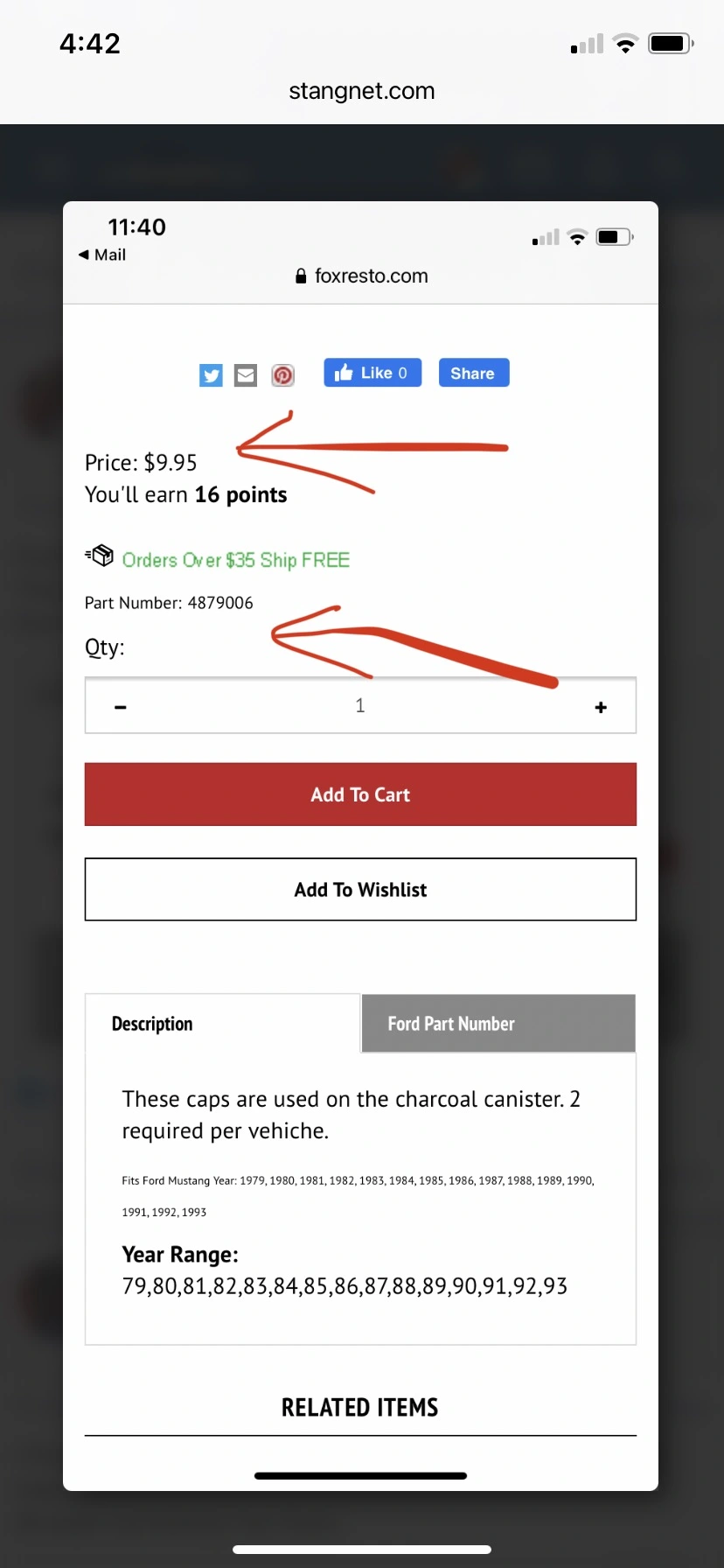Tap the enlarged foxresto screenshot image
Viewport: 724px width, 1568px height.
click(x=360, y=846)
